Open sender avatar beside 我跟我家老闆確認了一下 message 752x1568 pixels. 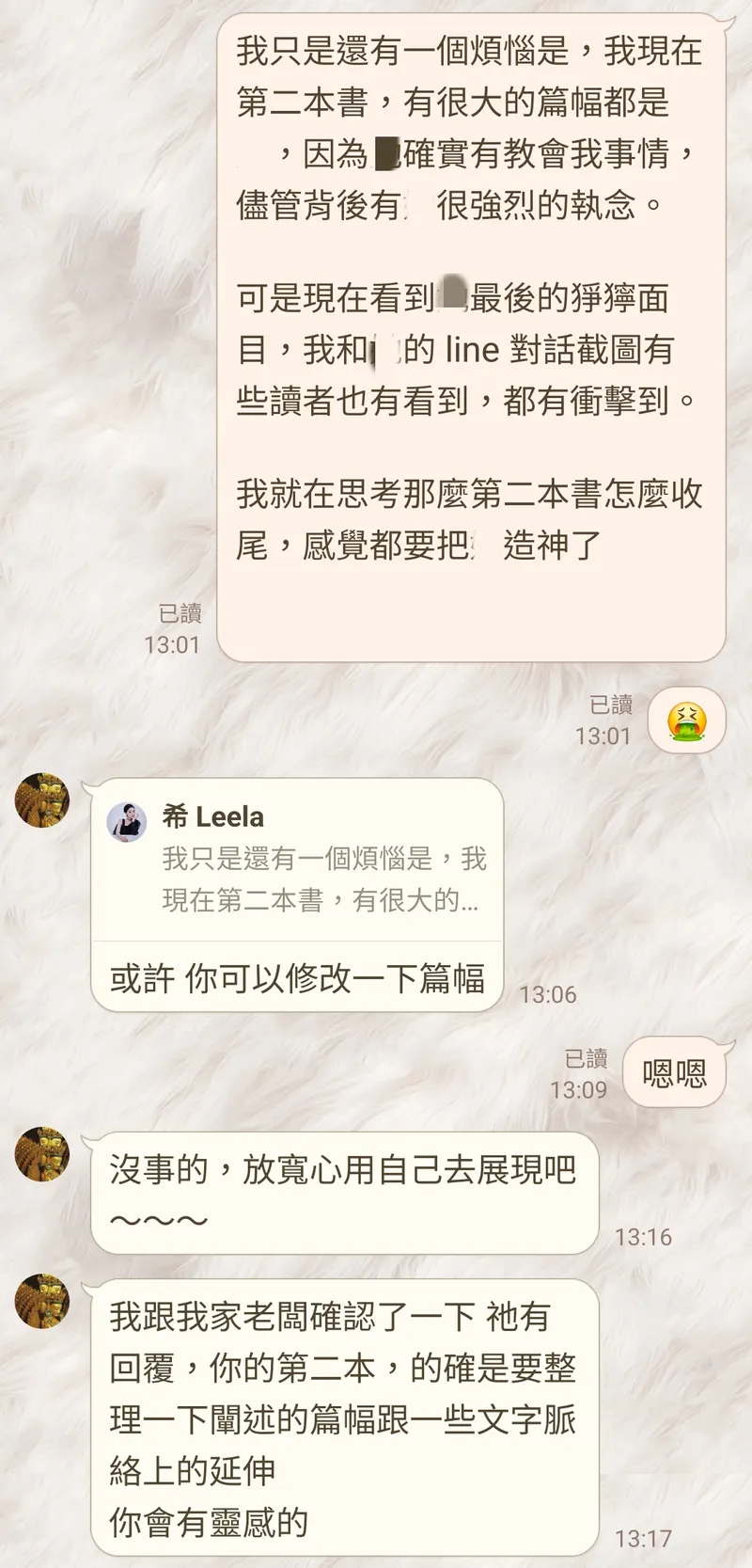point(42,1301)
